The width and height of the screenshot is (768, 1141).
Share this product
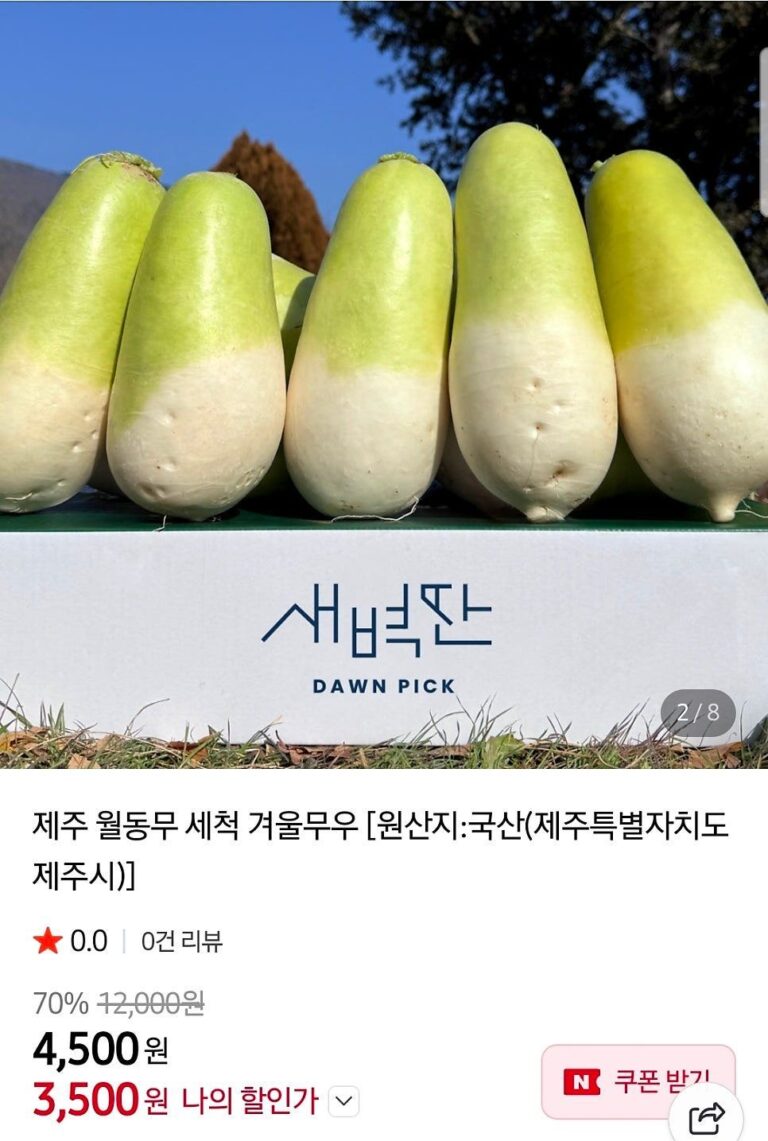[x=708, y=1116]
